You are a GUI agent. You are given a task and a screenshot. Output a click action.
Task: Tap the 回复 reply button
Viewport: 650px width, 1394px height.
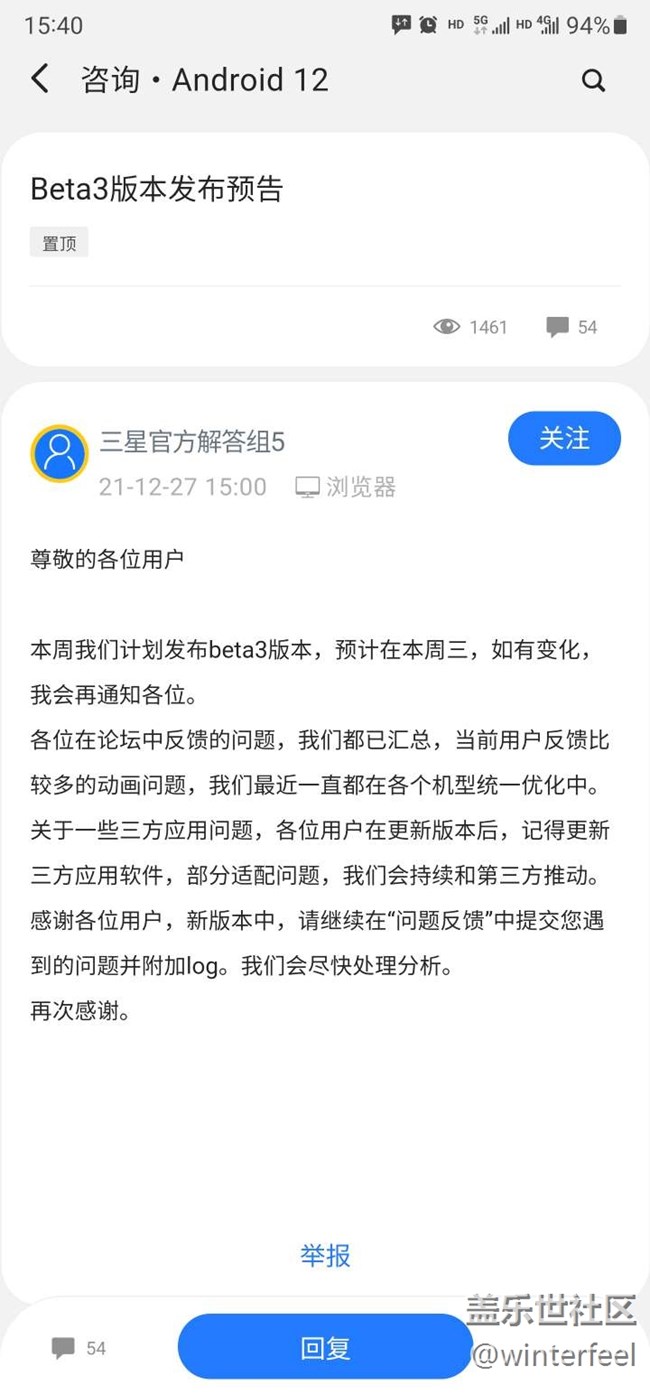point(325,1347)
